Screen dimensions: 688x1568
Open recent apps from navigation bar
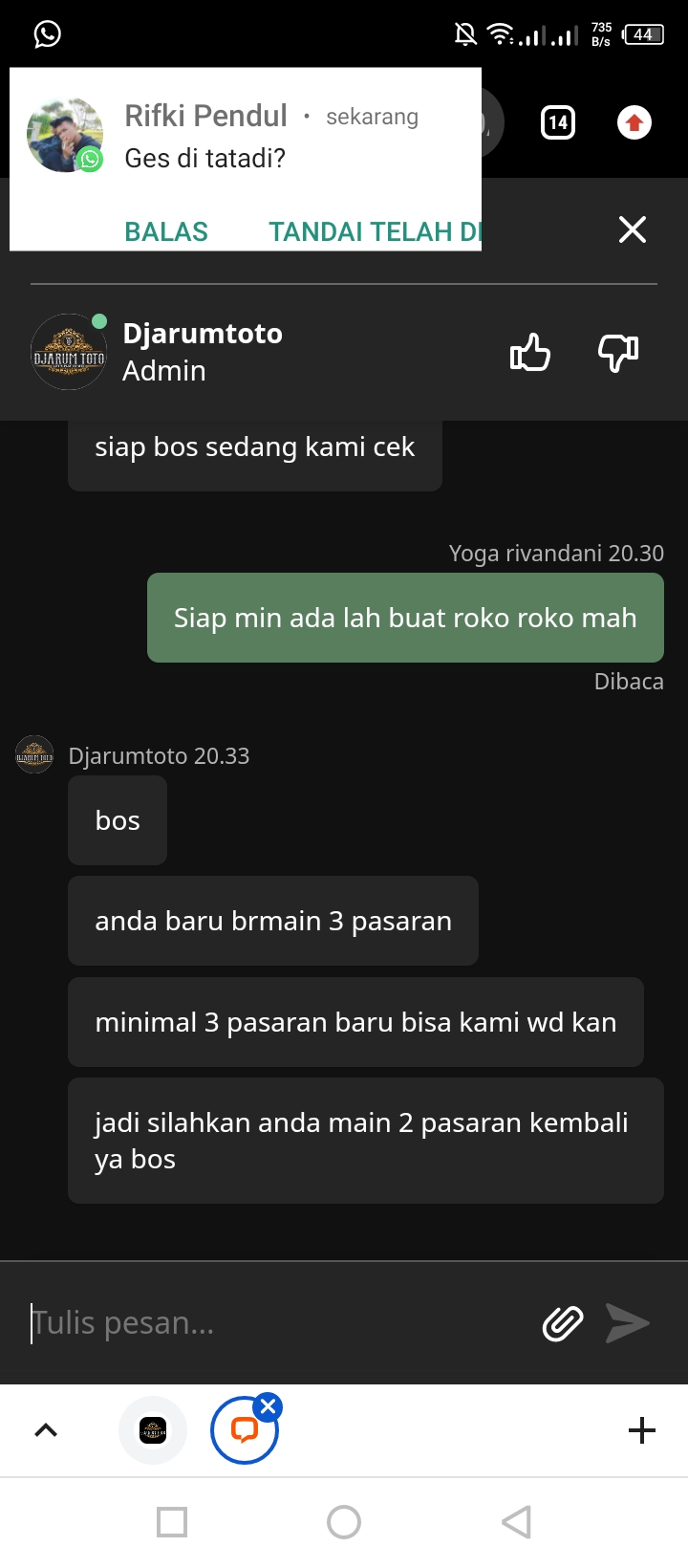(172, 1522)
